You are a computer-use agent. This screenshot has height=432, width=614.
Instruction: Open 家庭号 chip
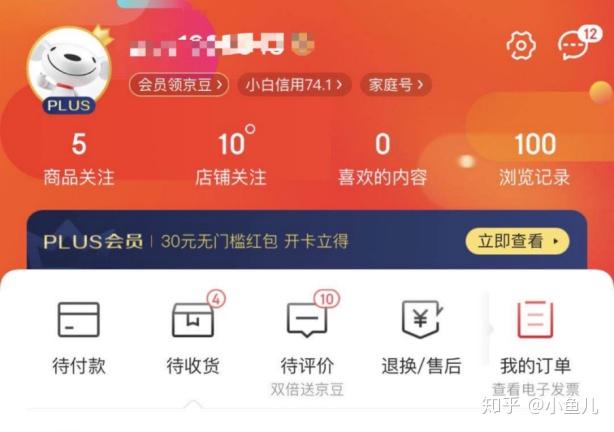(396, 85)
